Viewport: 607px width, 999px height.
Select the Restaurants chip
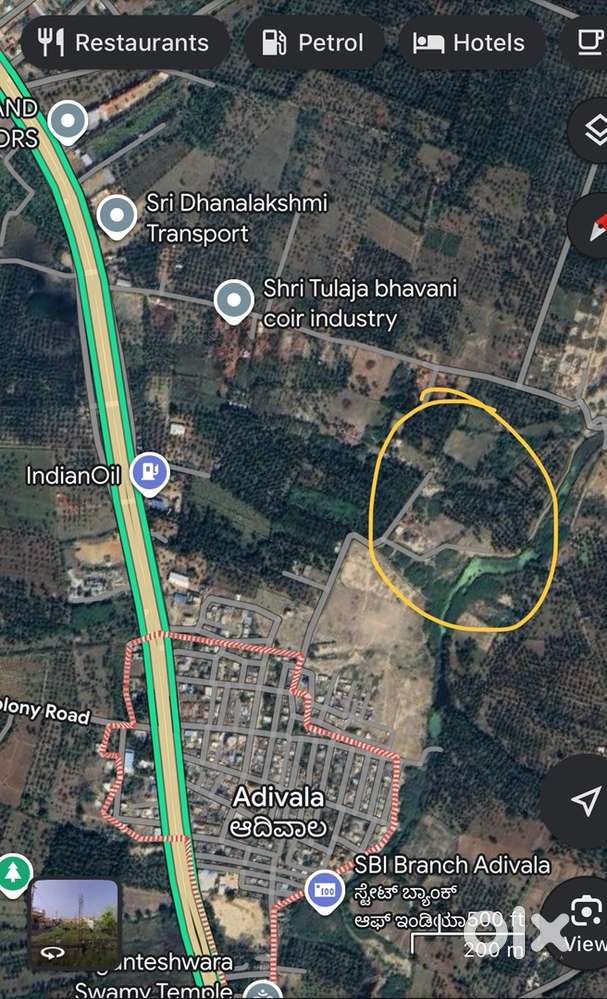(x=124, y=43)
